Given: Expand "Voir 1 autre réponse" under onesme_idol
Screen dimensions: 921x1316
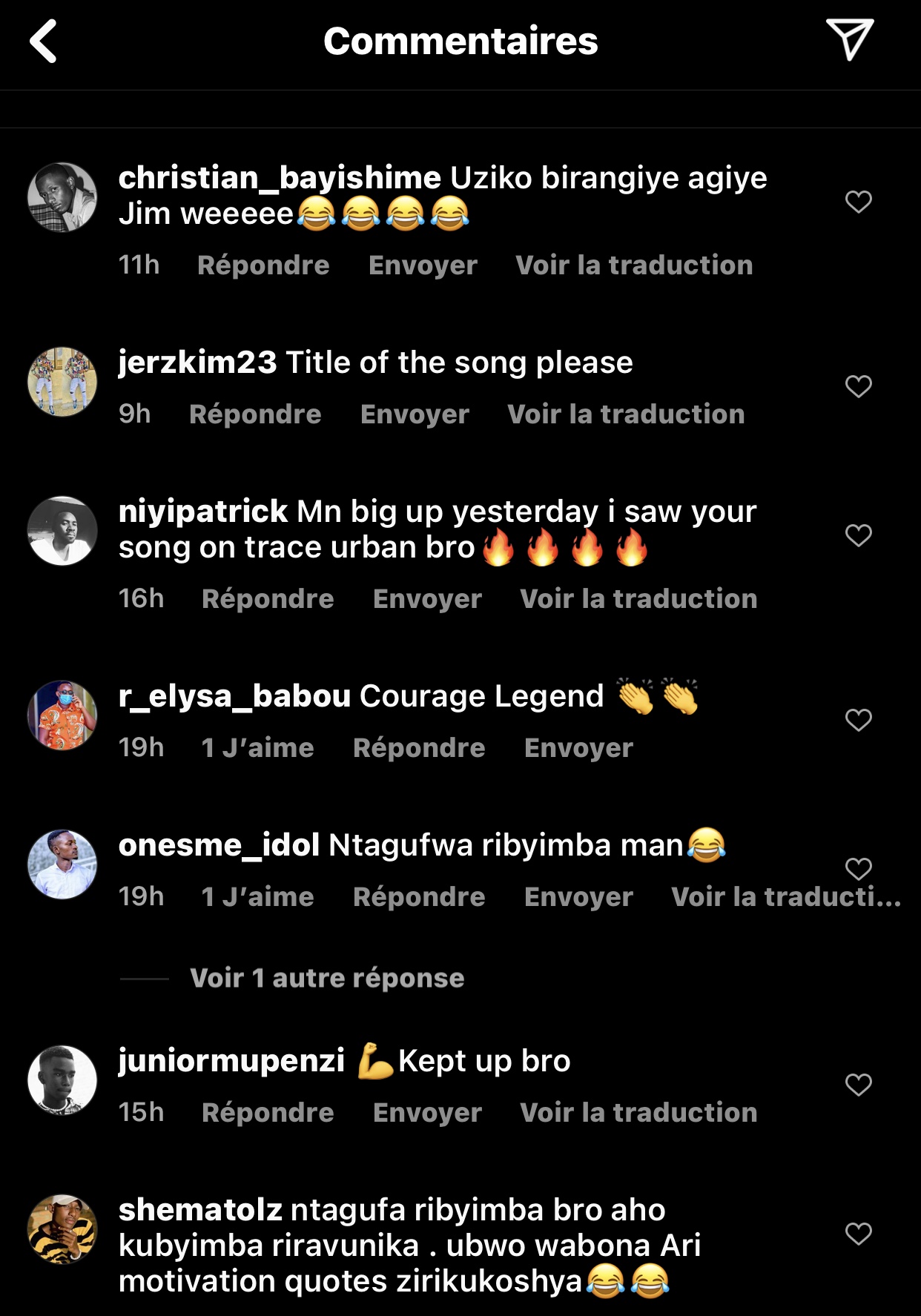Looking at the screenshot, I should pyautogui.click(x=327, y=979).
